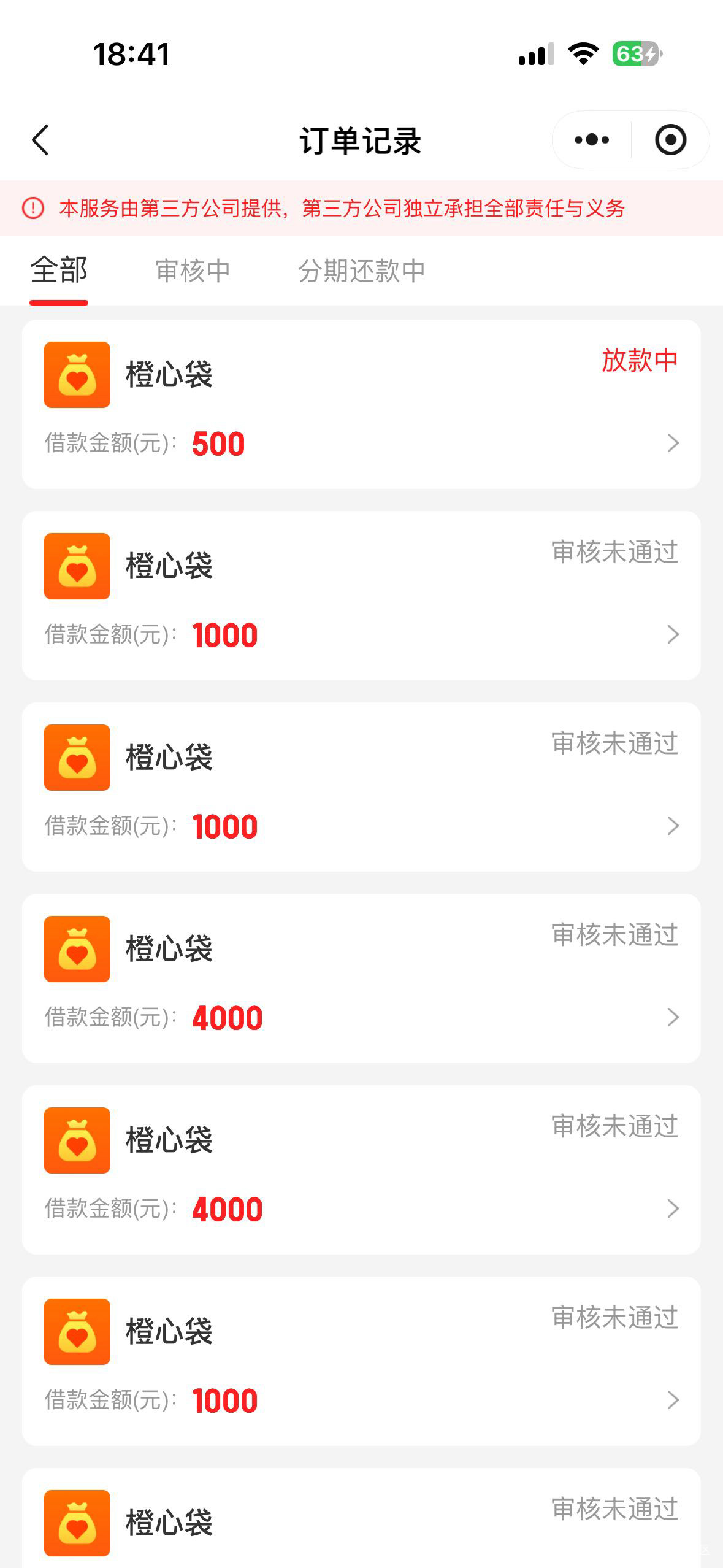Select the 全部 tab
Screen dimensions: 723x1568
pyautogui.click(x=59, y=271)
